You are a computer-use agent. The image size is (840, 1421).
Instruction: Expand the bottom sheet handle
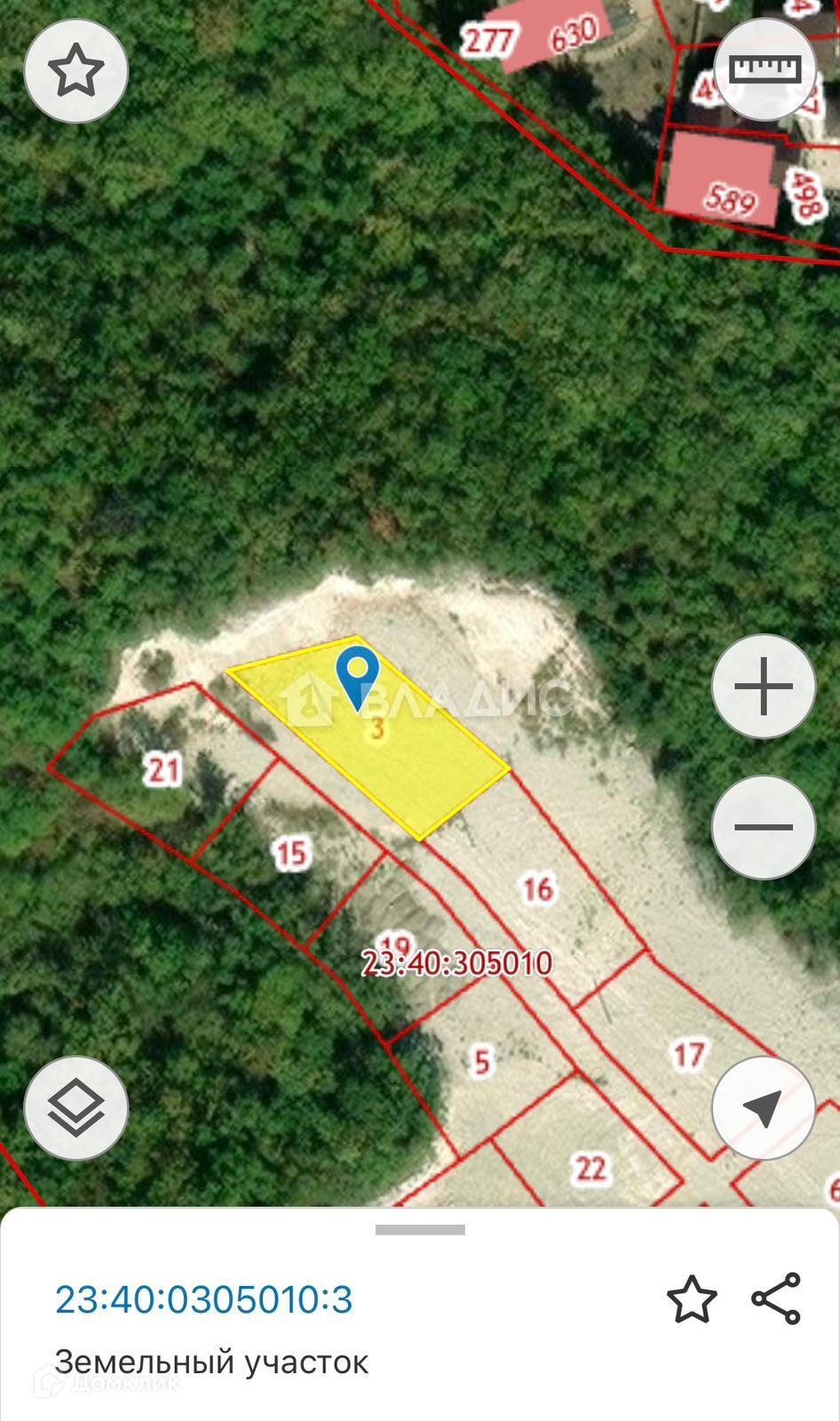pyautogui.click(x=420, y=1230)
